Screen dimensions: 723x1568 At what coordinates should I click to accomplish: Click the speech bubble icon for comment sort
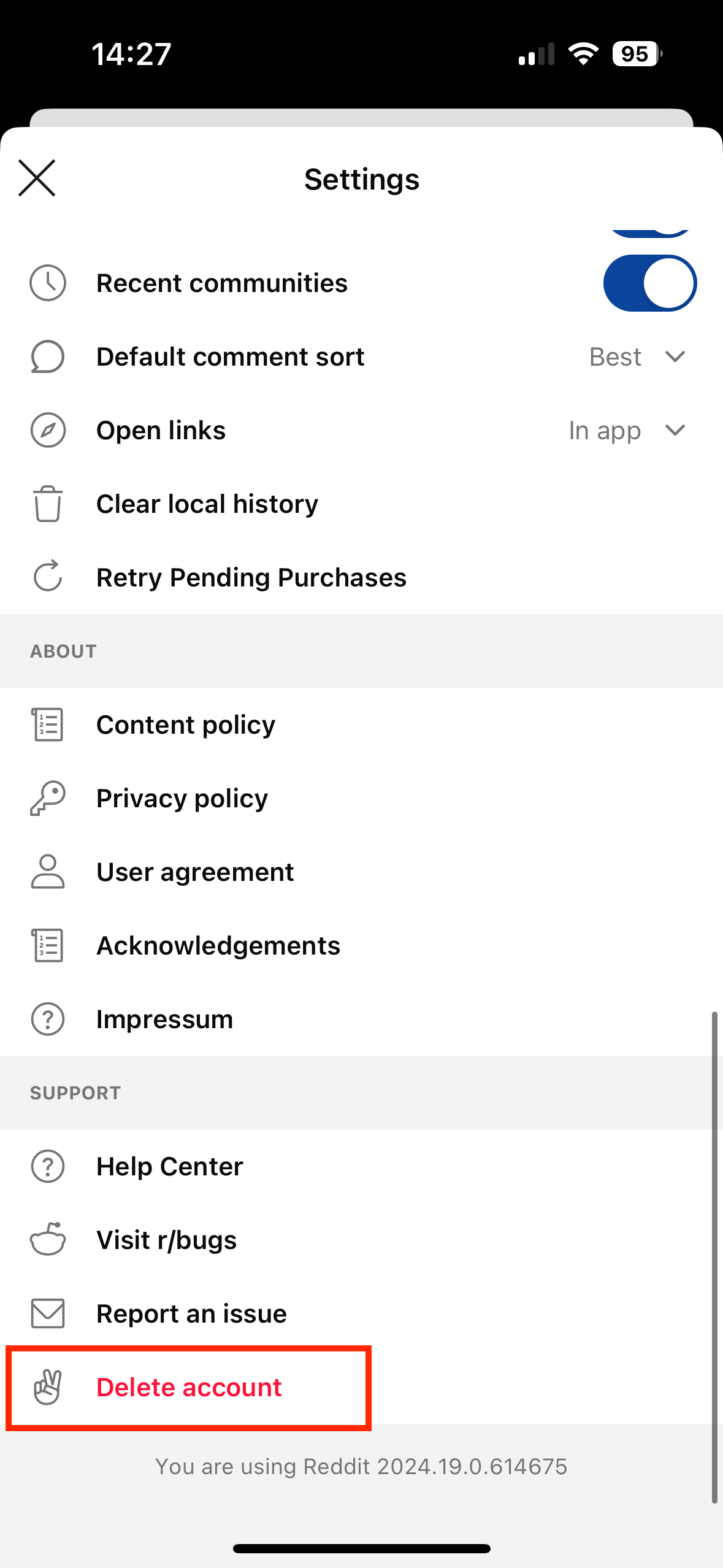47,356
